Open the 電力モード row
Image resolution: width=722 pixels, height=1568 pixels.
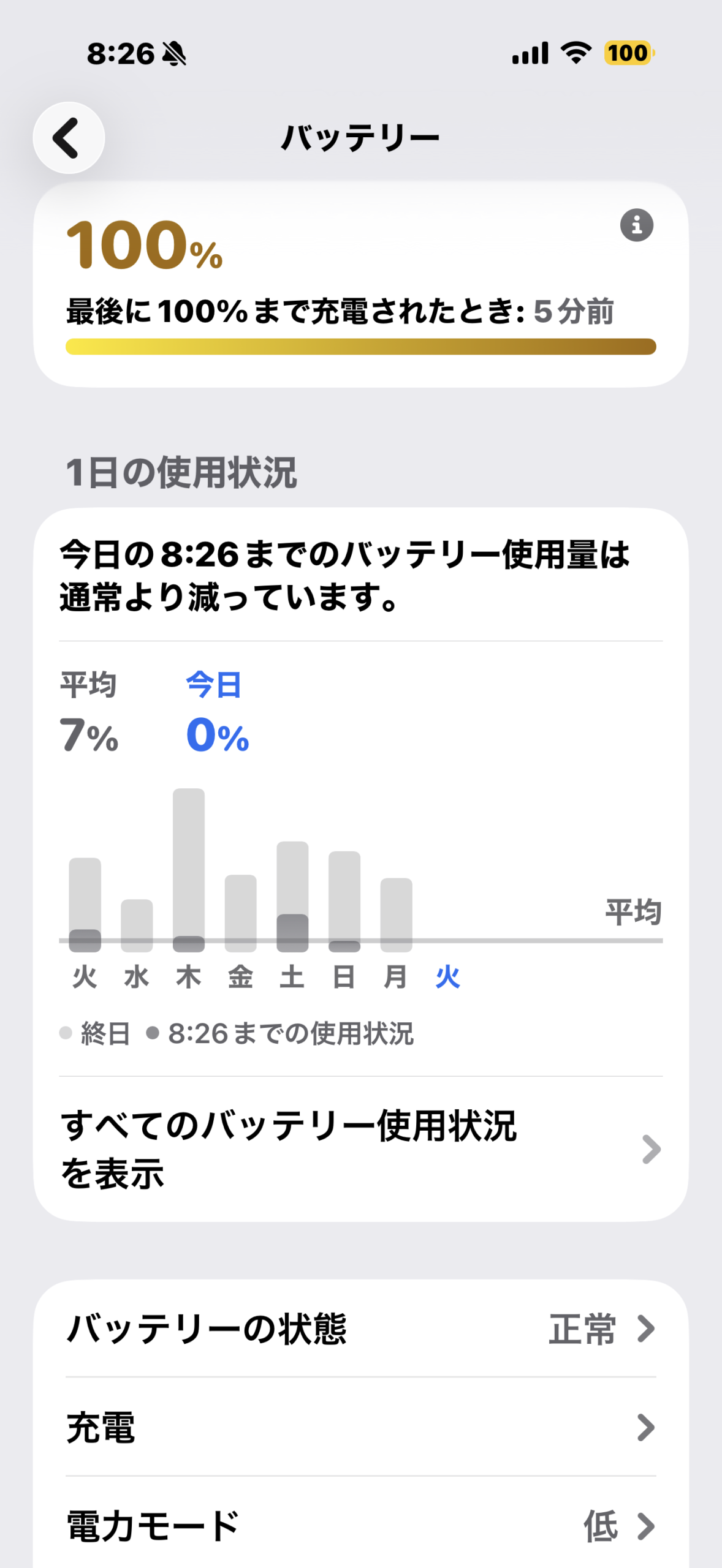360,1525
